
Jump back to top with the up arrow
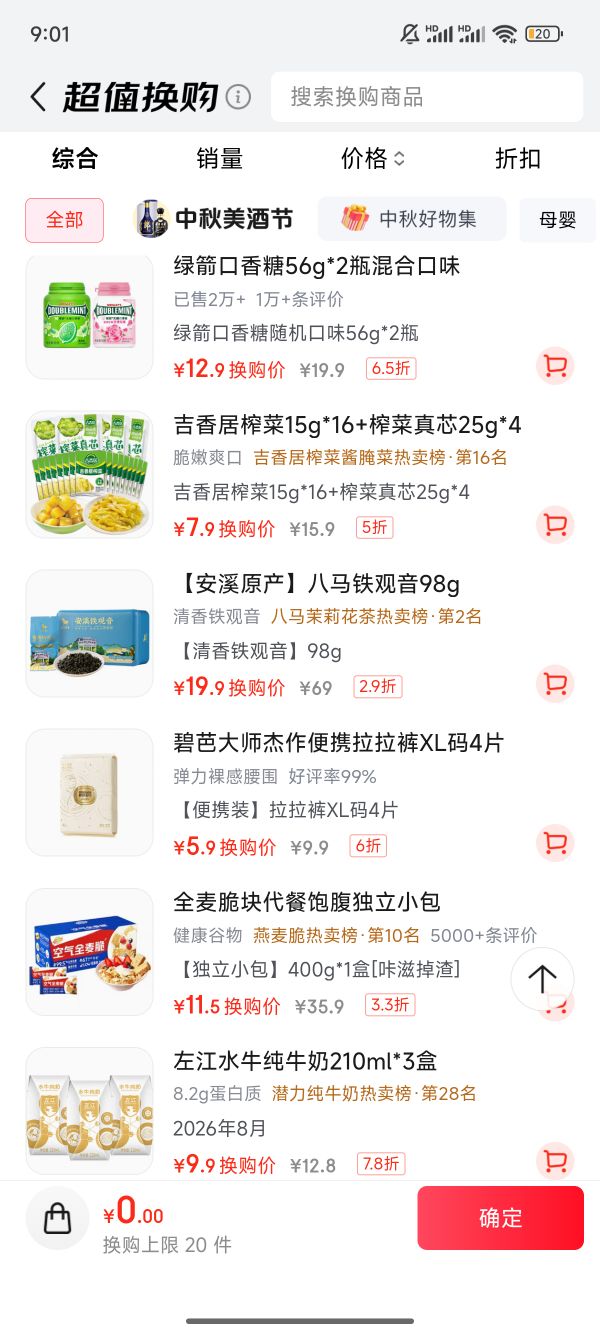coord(542,979)
